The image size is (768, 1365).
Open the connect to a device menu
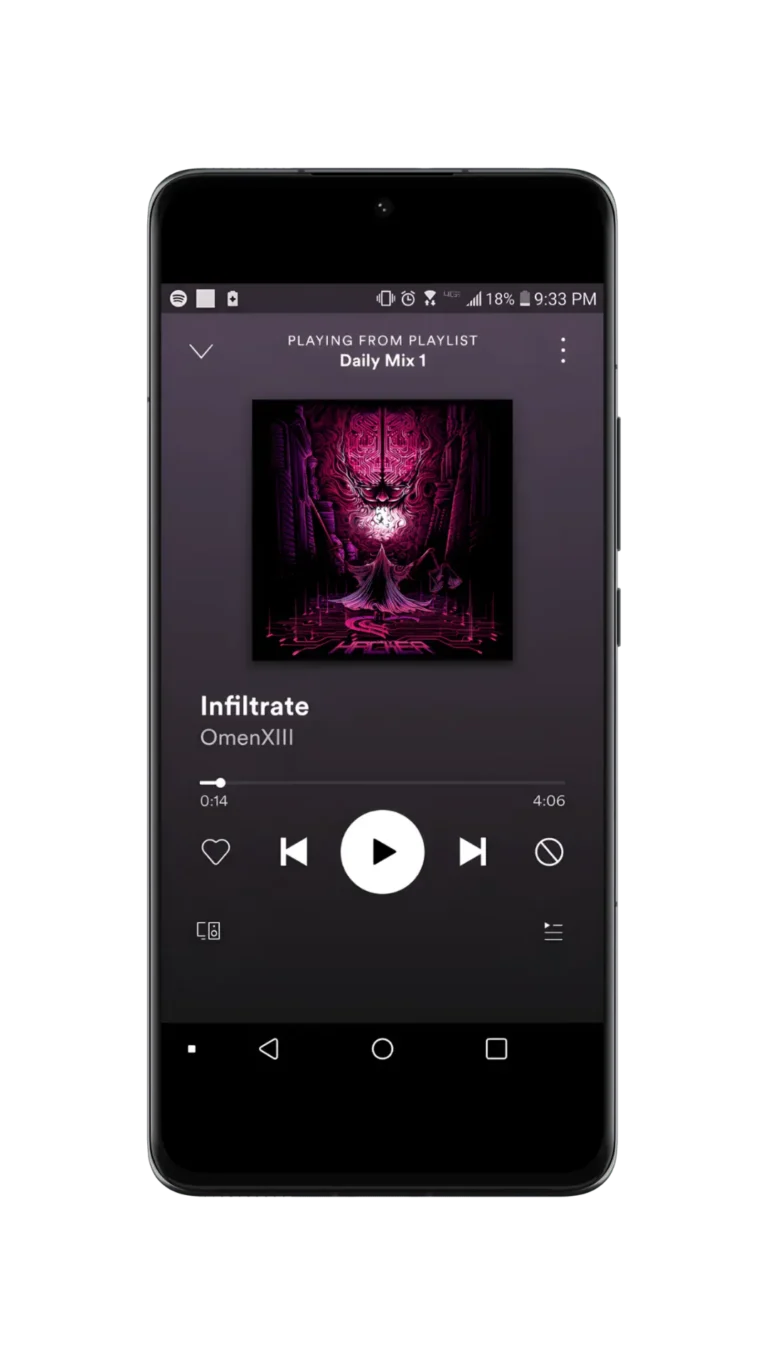tap(208, 931)
